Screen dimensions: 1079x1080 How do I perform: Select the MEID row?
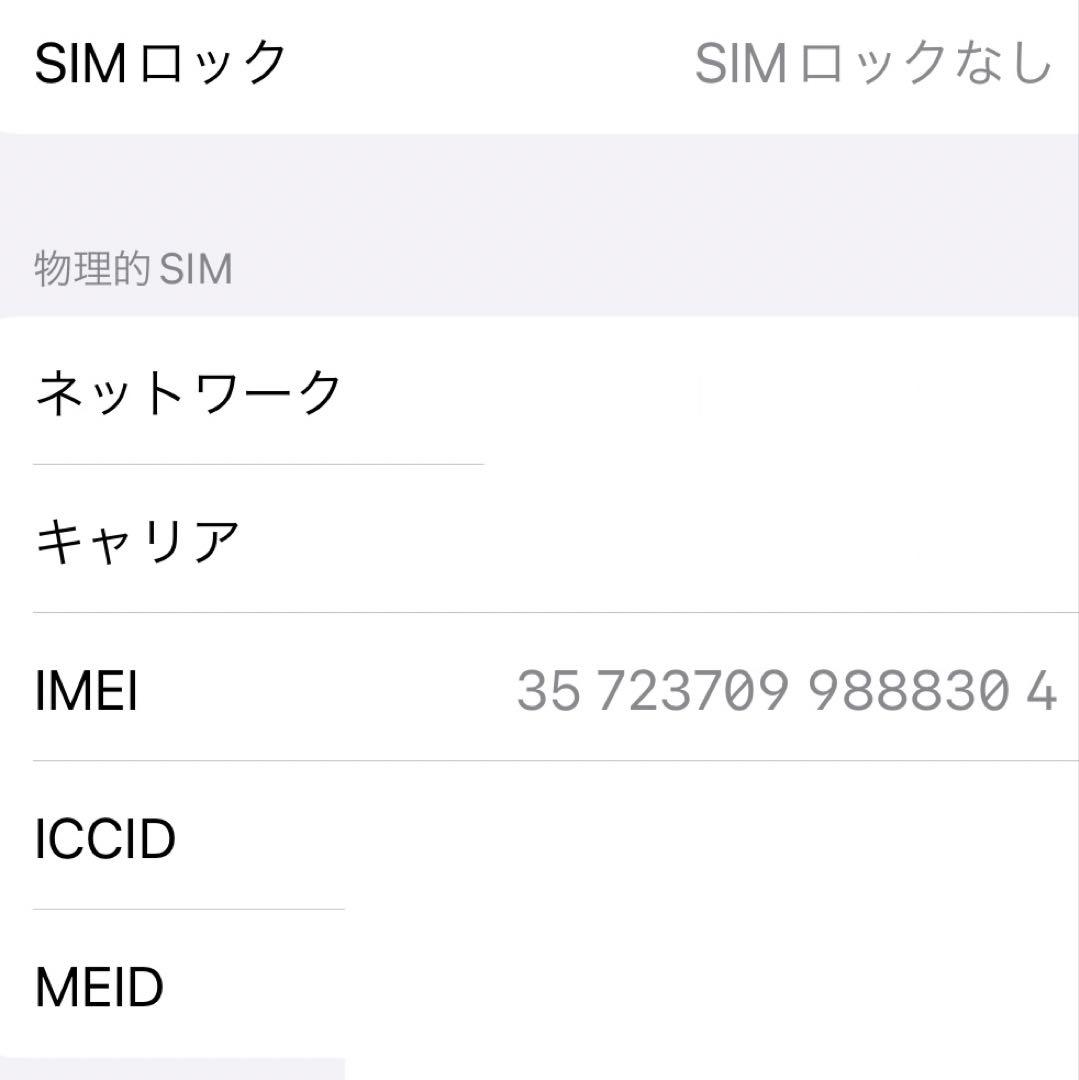pos(540,988)
